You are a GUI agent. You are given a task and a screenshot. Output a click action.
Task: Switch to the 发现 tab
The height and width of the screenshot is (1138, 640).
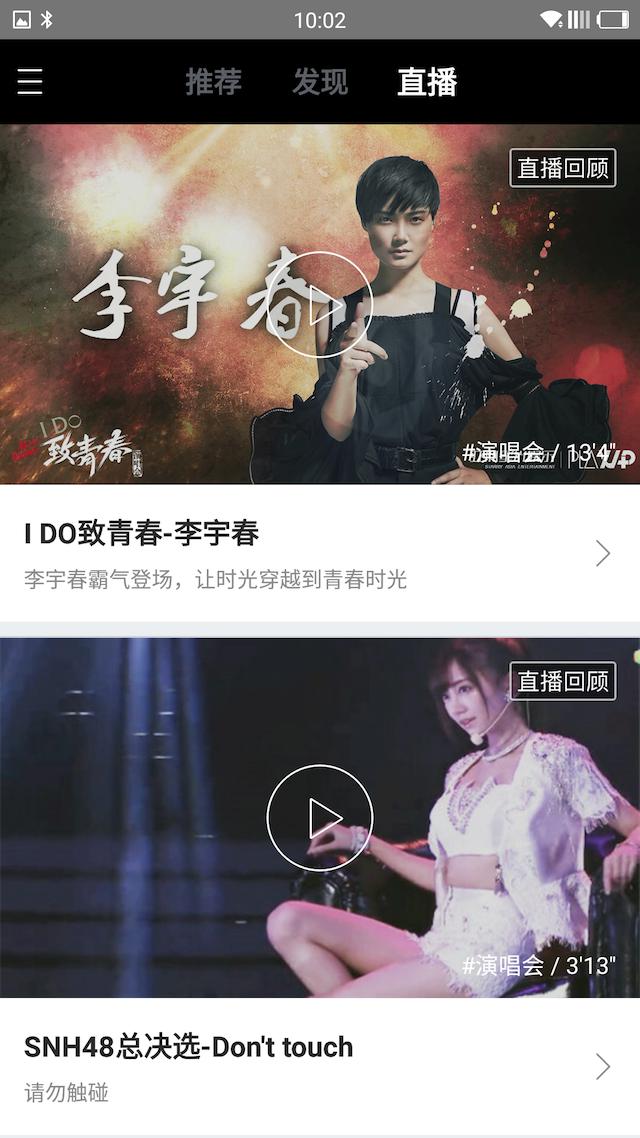click(x=320, y=82)
